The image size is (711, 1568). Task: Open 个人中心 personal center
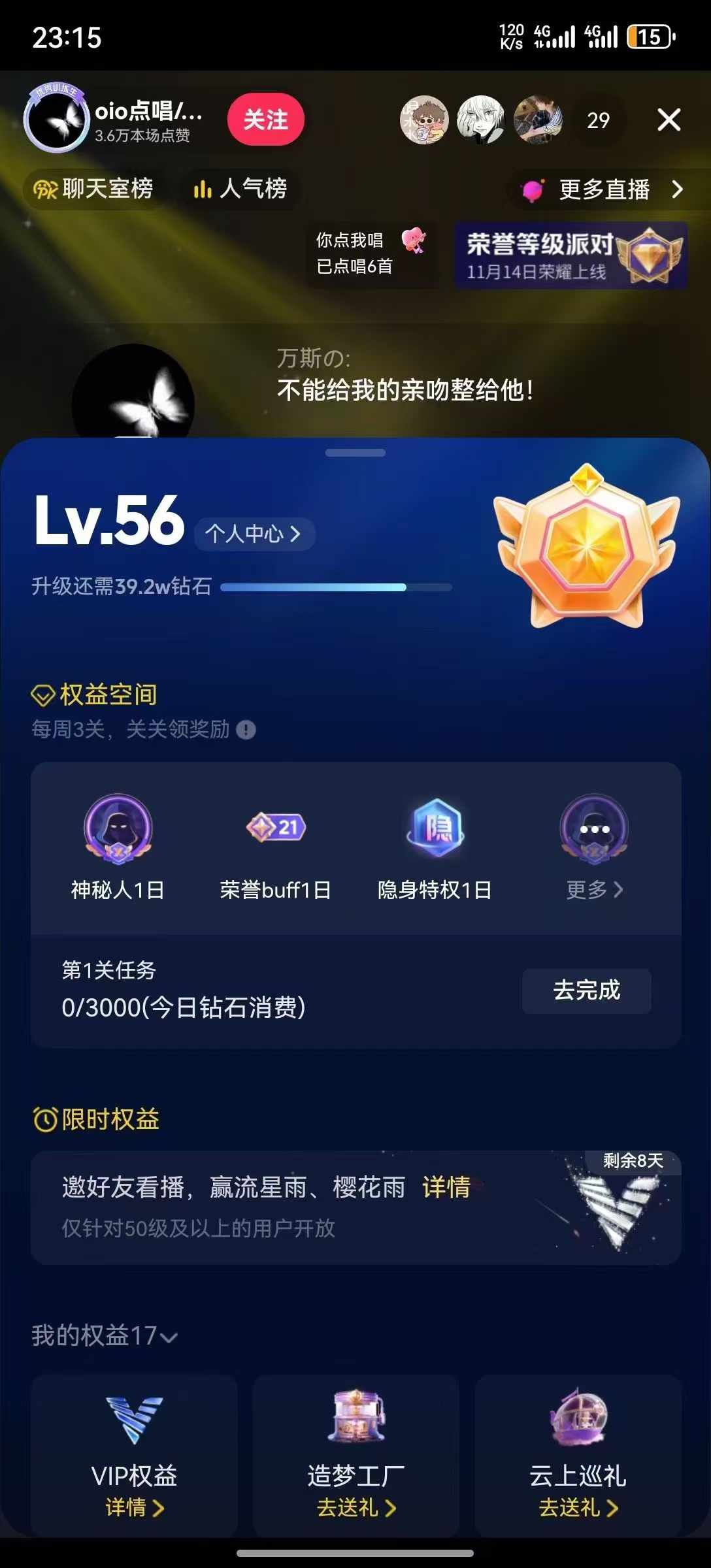(254, 534)
